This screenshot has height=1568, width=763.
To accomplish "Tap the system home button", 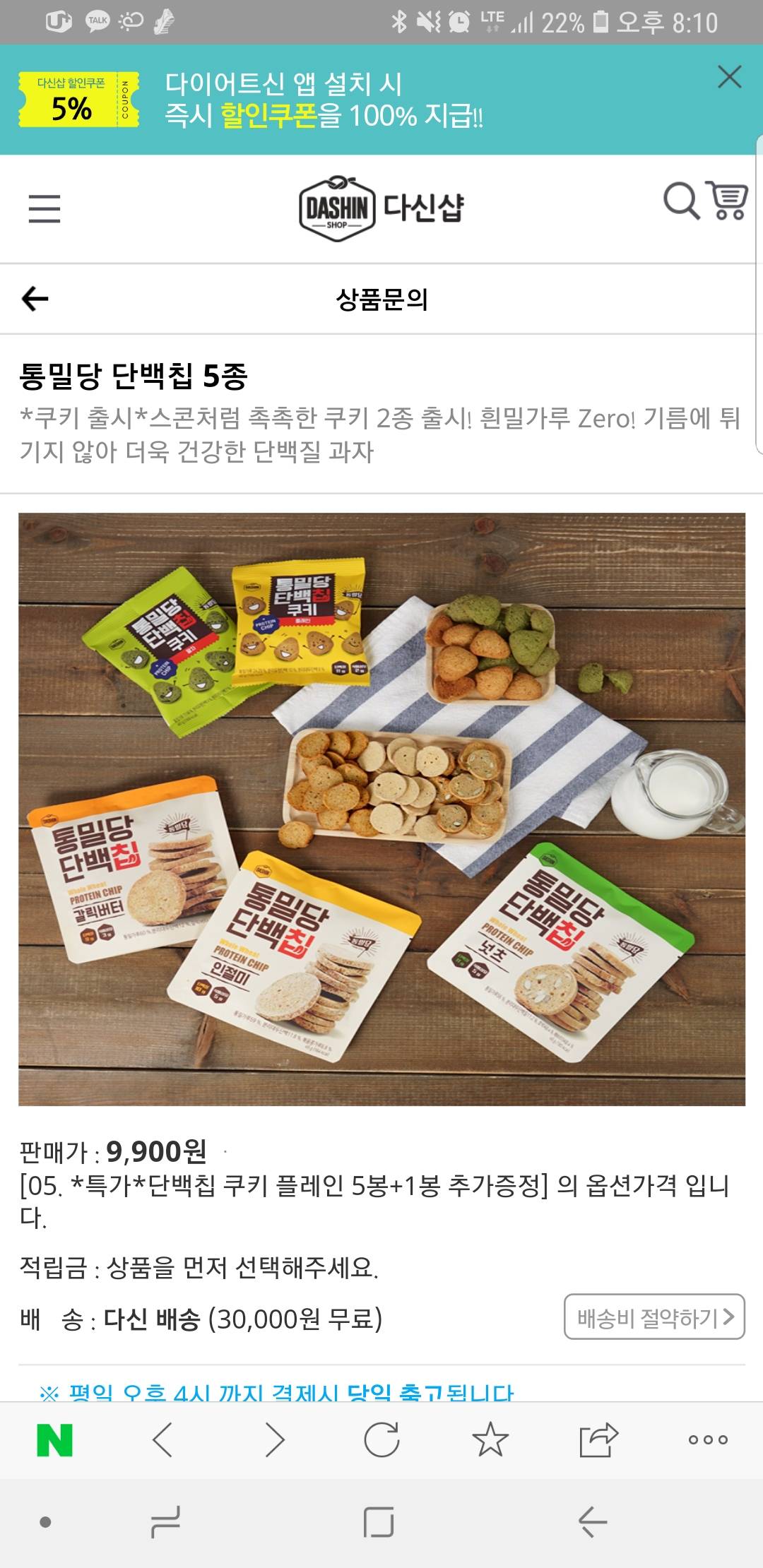I will [x=379, y=1521].
